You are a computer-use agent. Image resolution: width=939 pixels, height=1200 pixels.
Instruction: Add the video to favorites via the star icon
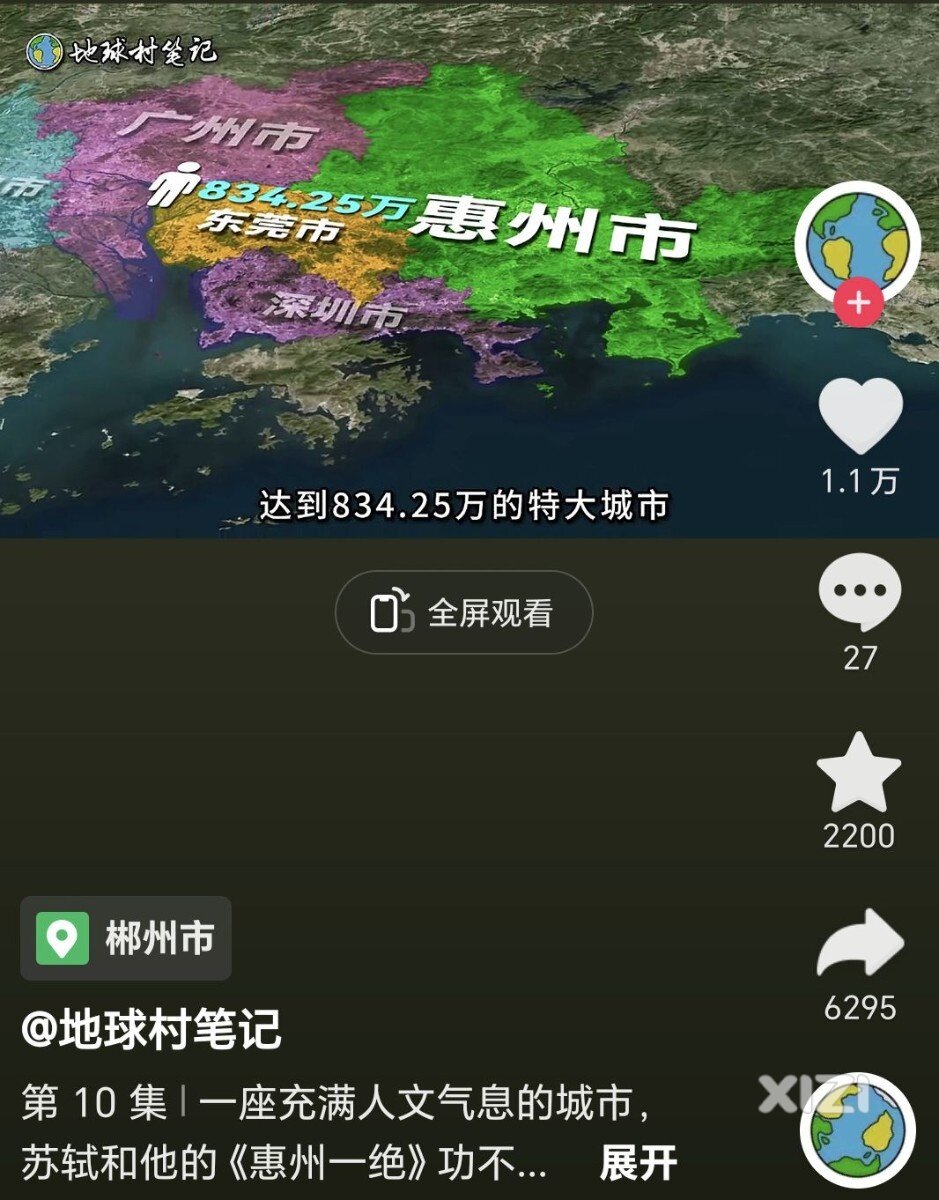click(x=859, y=773)
